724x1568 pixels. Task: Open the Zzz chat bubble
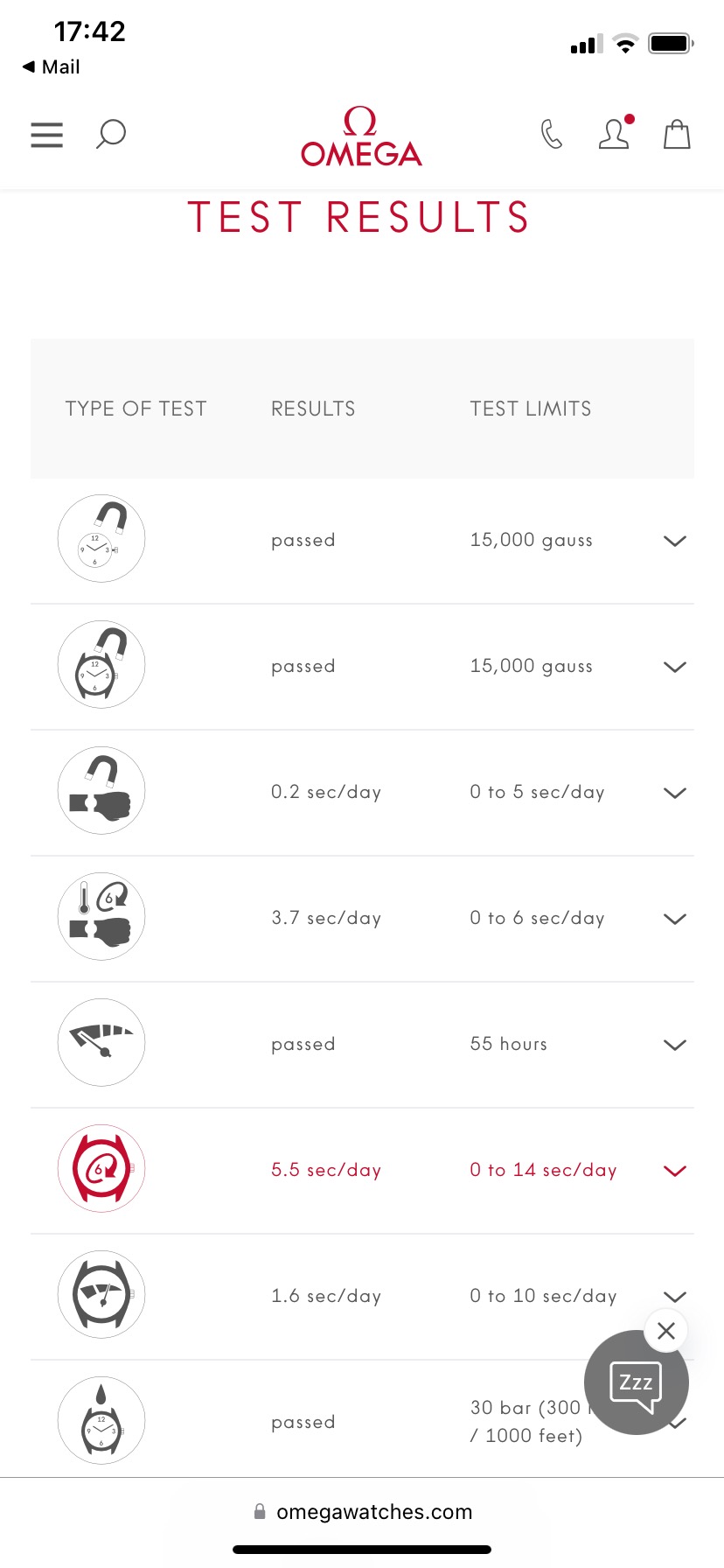pyautogui.click(x=636, y=1383)
